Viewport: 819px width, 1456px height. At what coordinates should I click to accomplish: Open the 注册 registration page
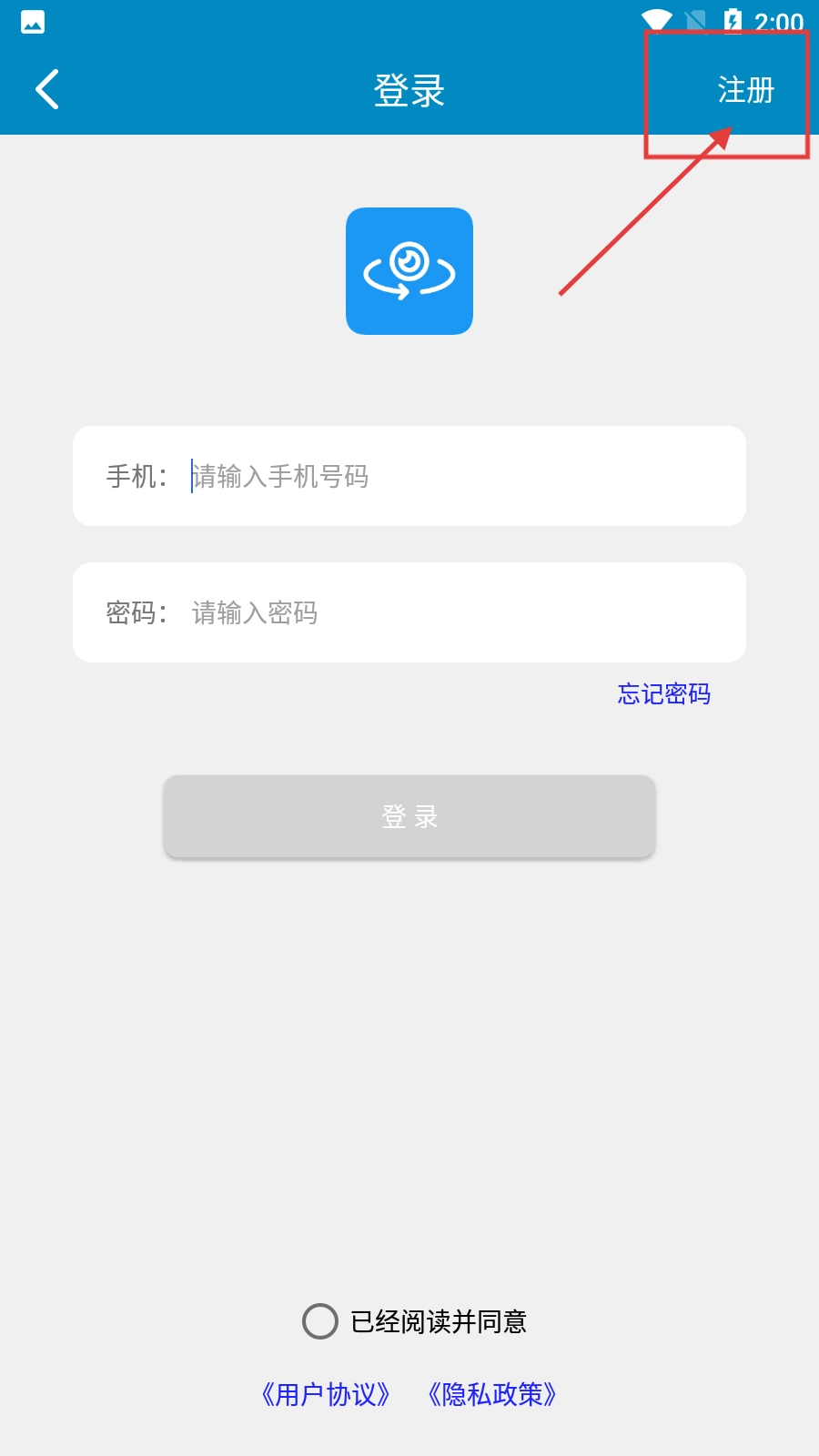coord(745,90)
